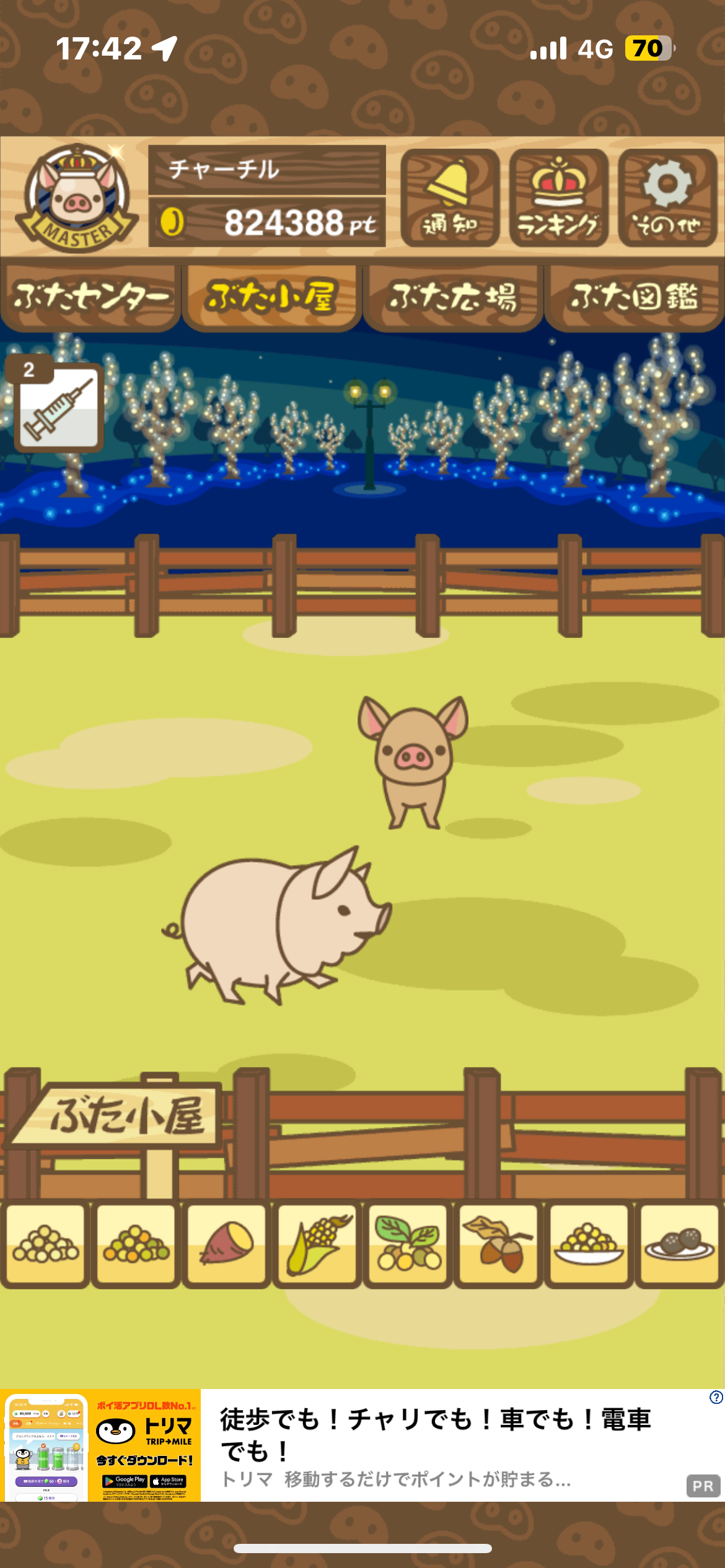
Task: Select the corn feed item
Action: pyautogui.click(x=317, y=1245)
